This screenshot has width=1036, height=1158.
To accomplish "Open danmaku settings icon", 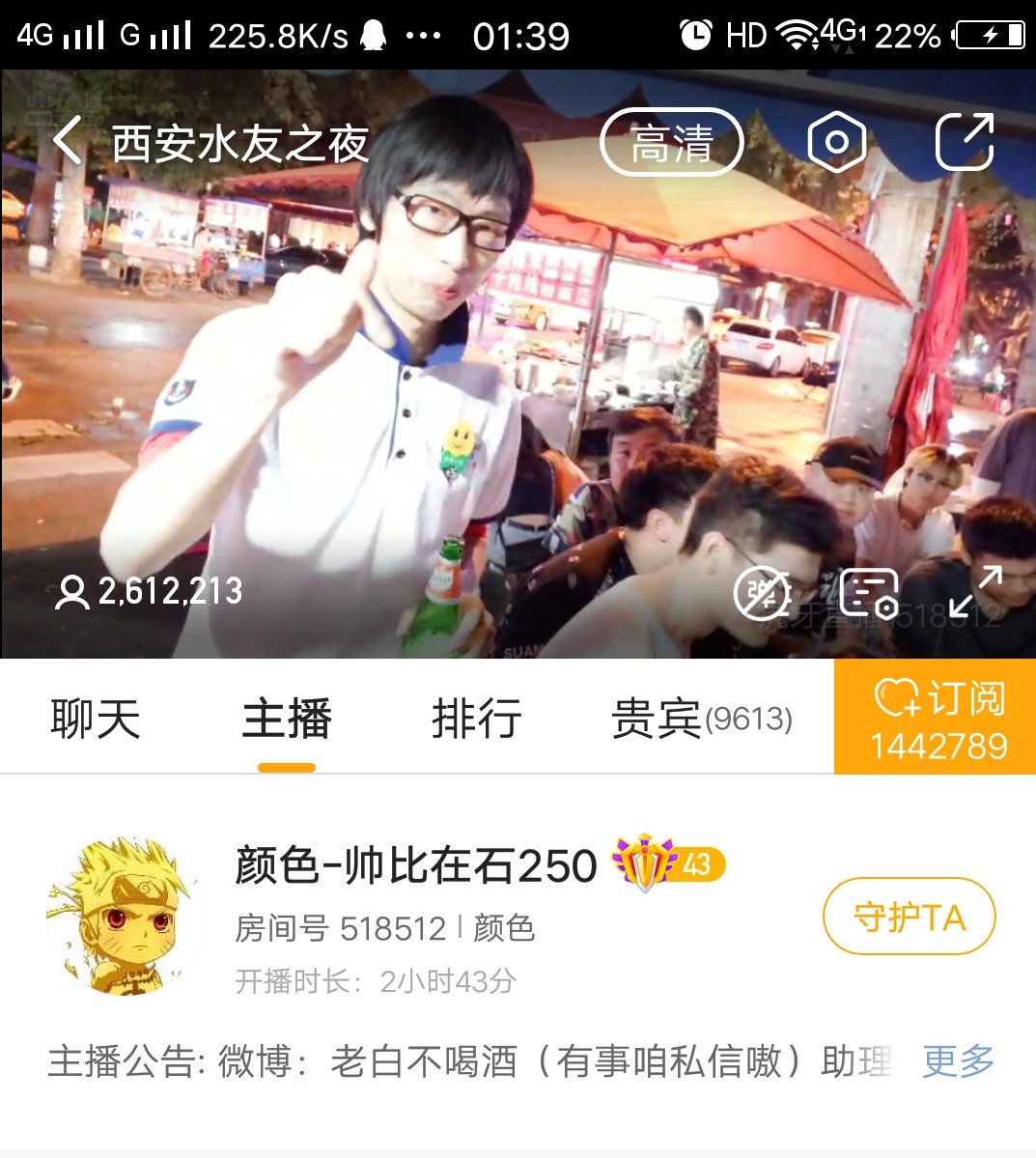I will (x=869, y=592).
